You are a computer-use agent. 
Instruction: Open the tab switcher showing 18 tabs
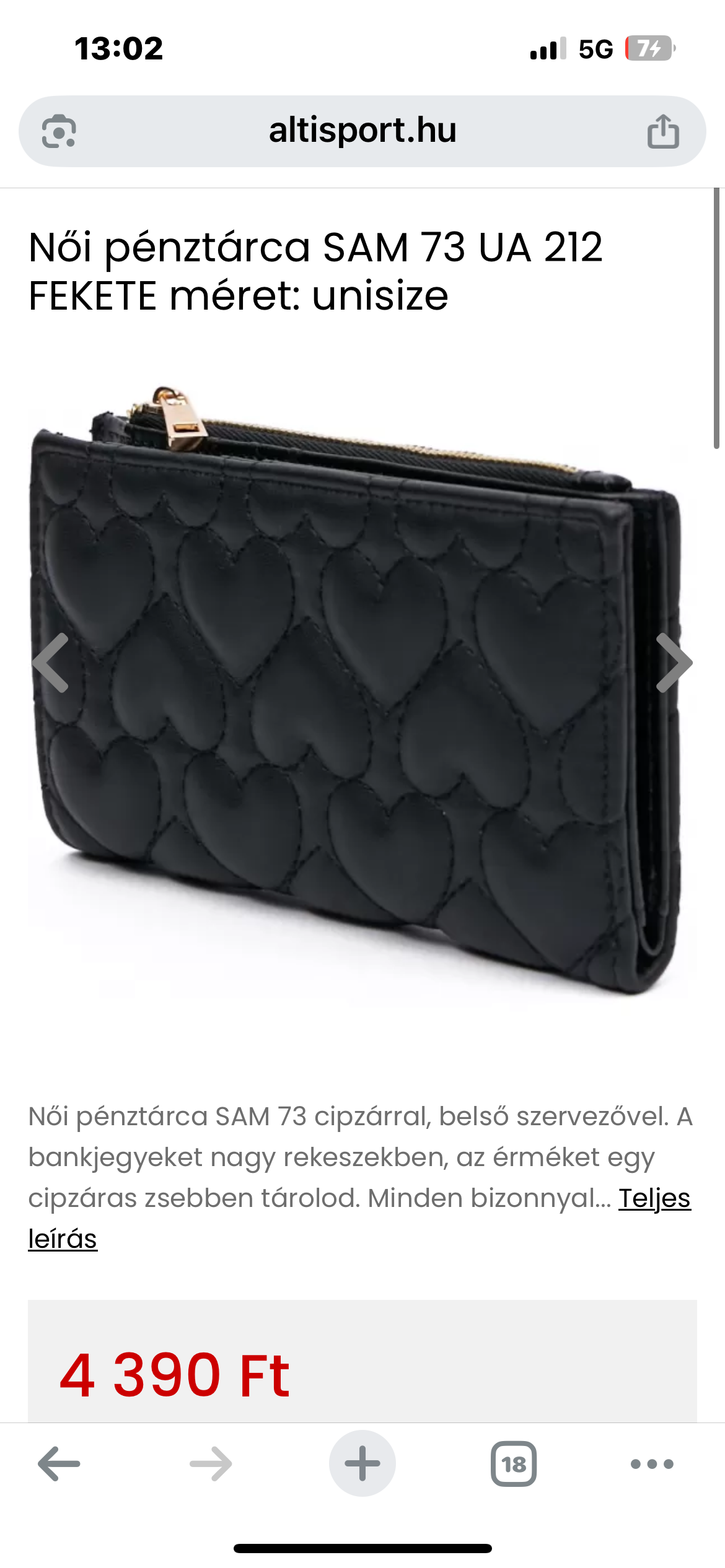click(514, 1464)
